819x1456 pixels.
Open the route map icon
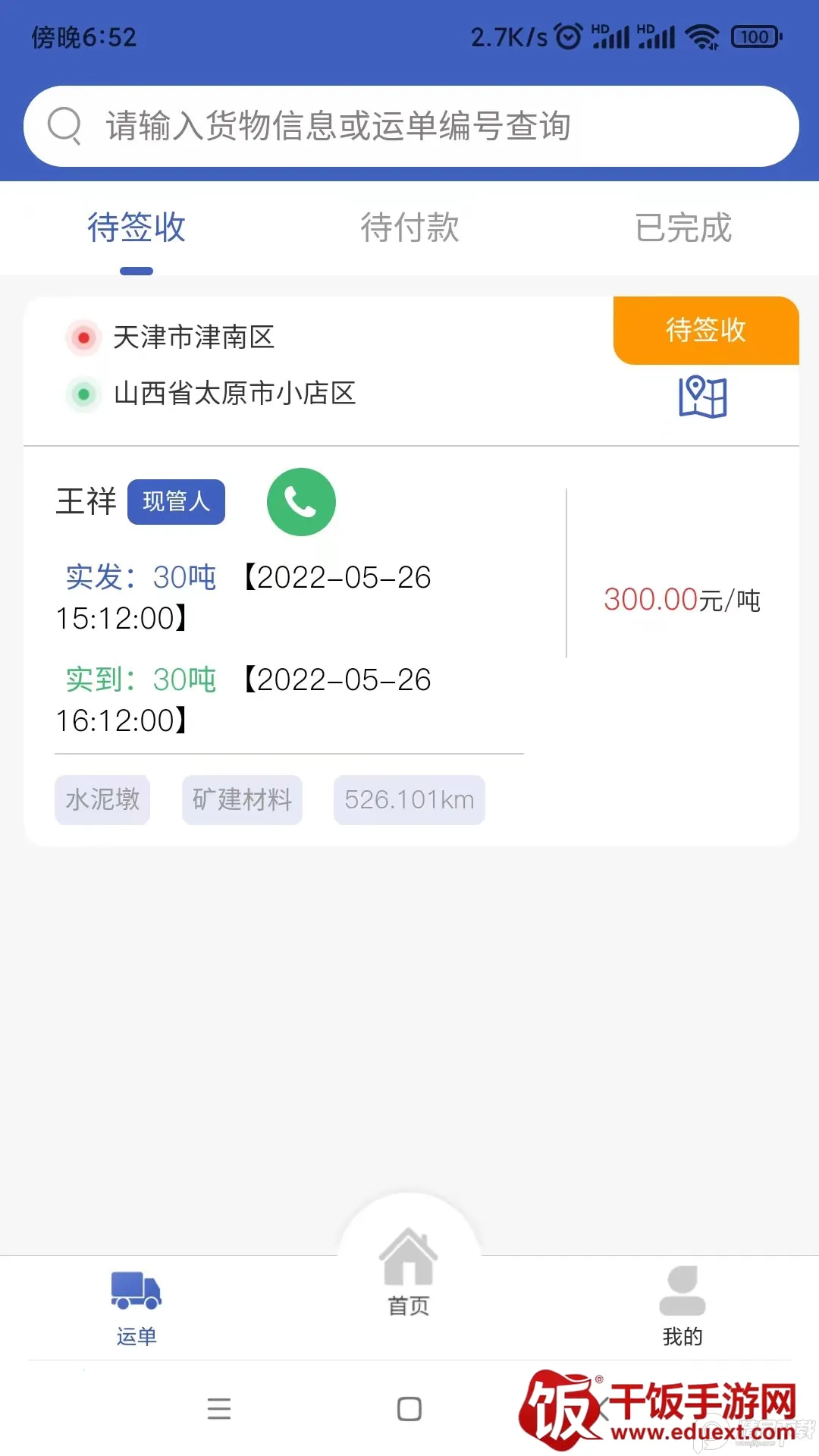click(702, 397)
